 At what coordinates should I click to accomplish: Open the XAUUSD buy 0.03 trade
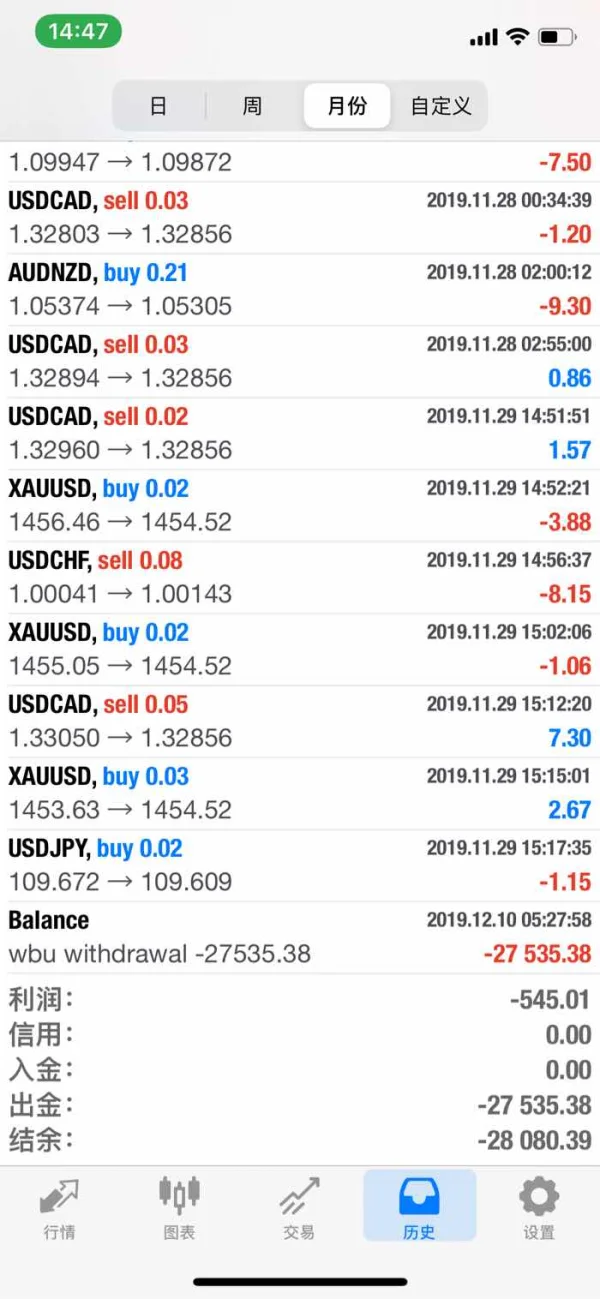[x=300, y=794]
